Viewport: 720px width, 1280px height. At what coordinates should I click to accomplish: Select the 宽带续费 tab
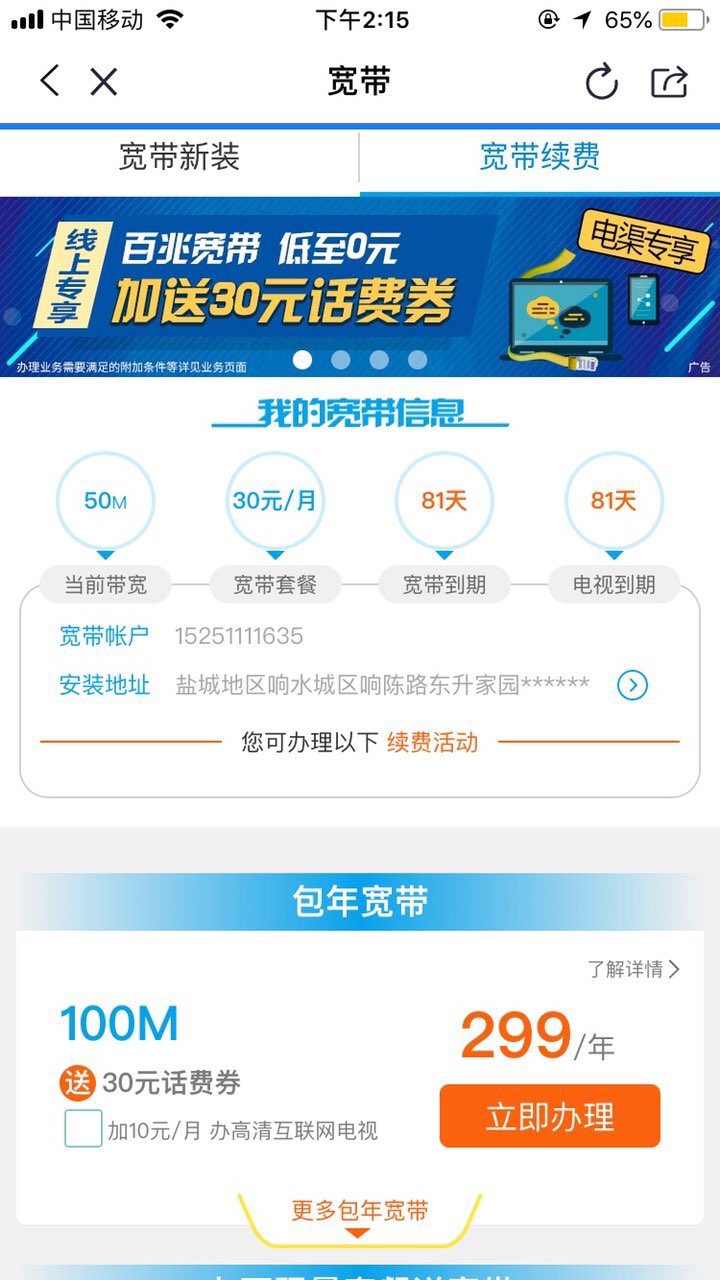(x=540, y=158)
